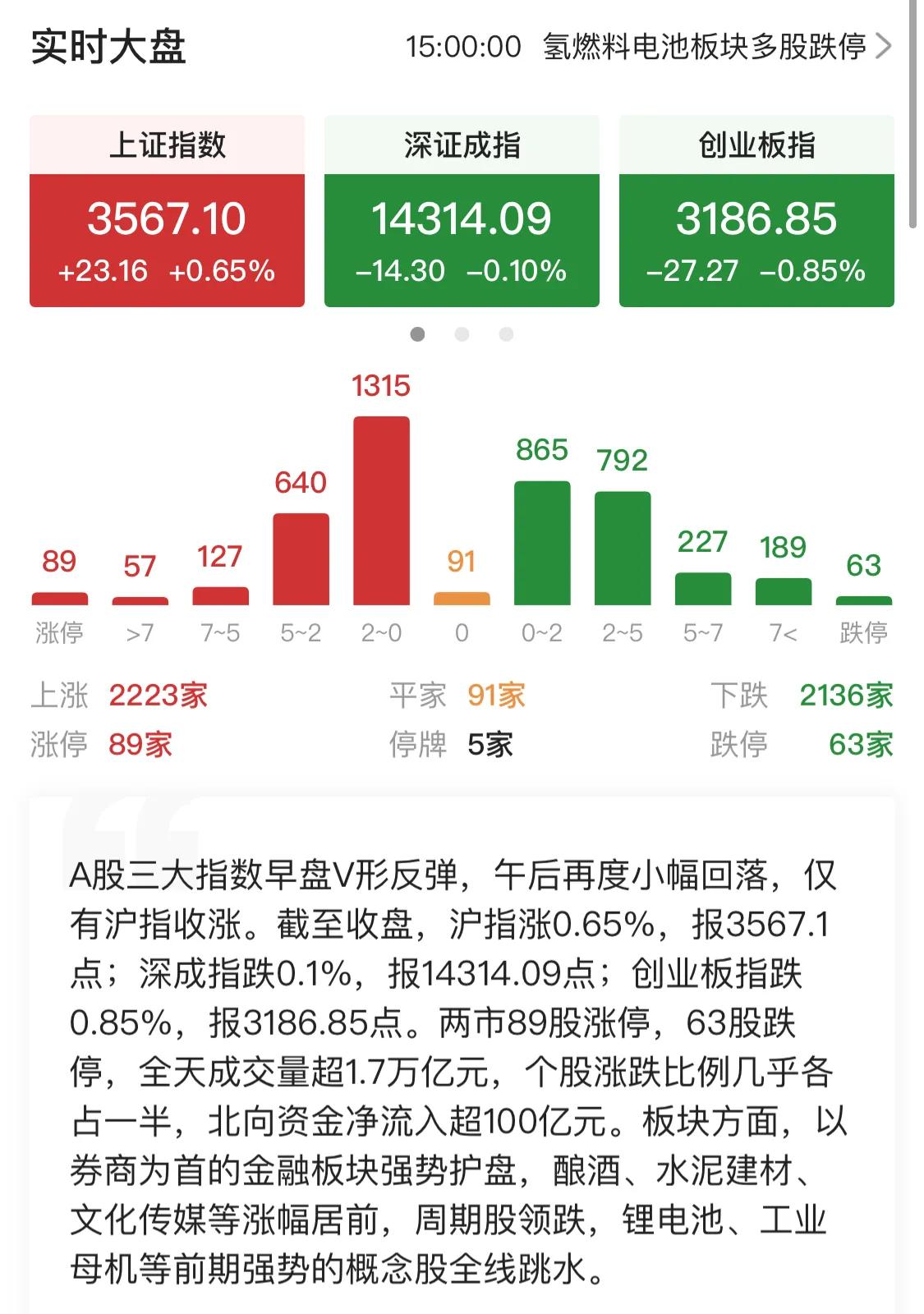The image size is (924, 1314).
Task: Click the 停牌 5家 entry
Action: point(450,744)
